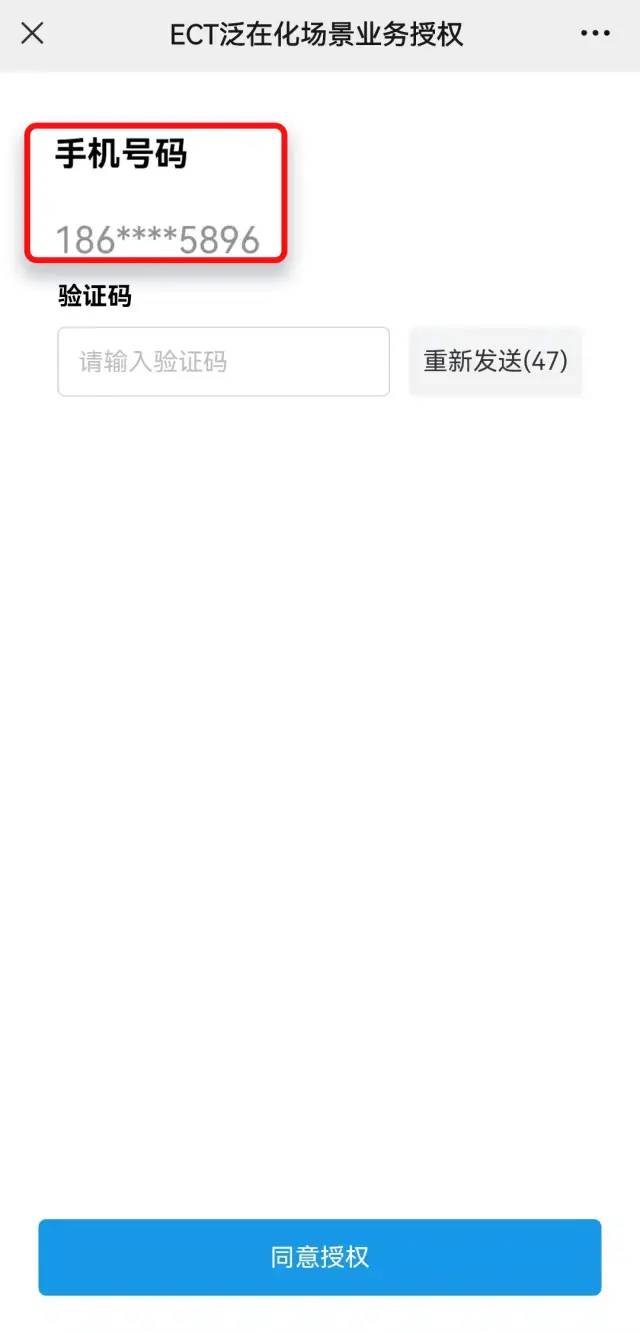This screenshot has width=640, height=1333.
Task: Close the ECT authorization page
Action: (x=32, y=34)
